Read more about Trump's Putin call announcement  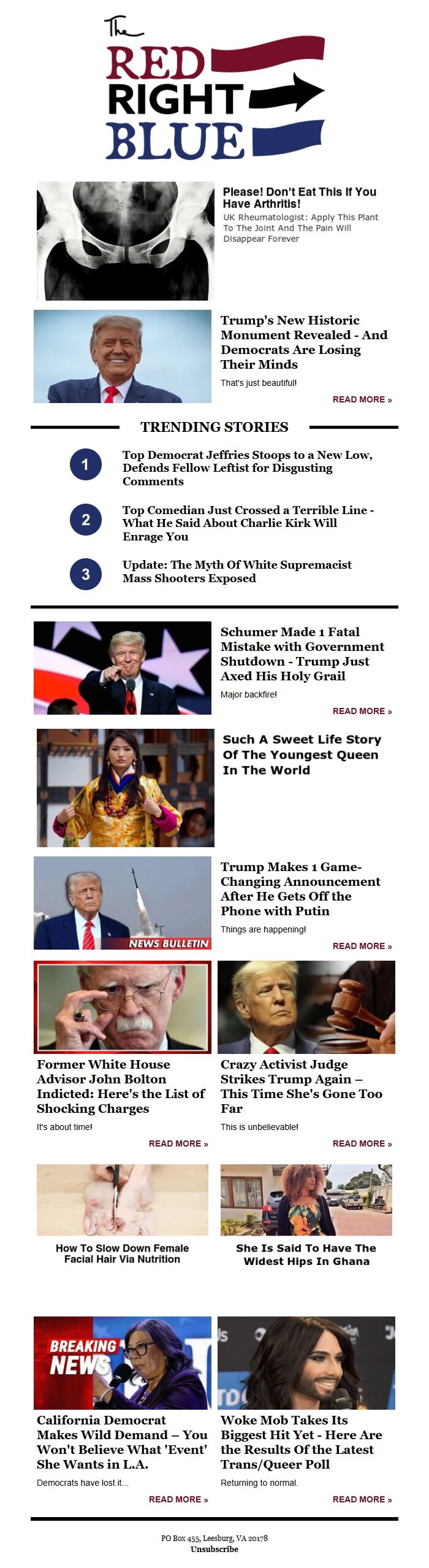(362, 946)
